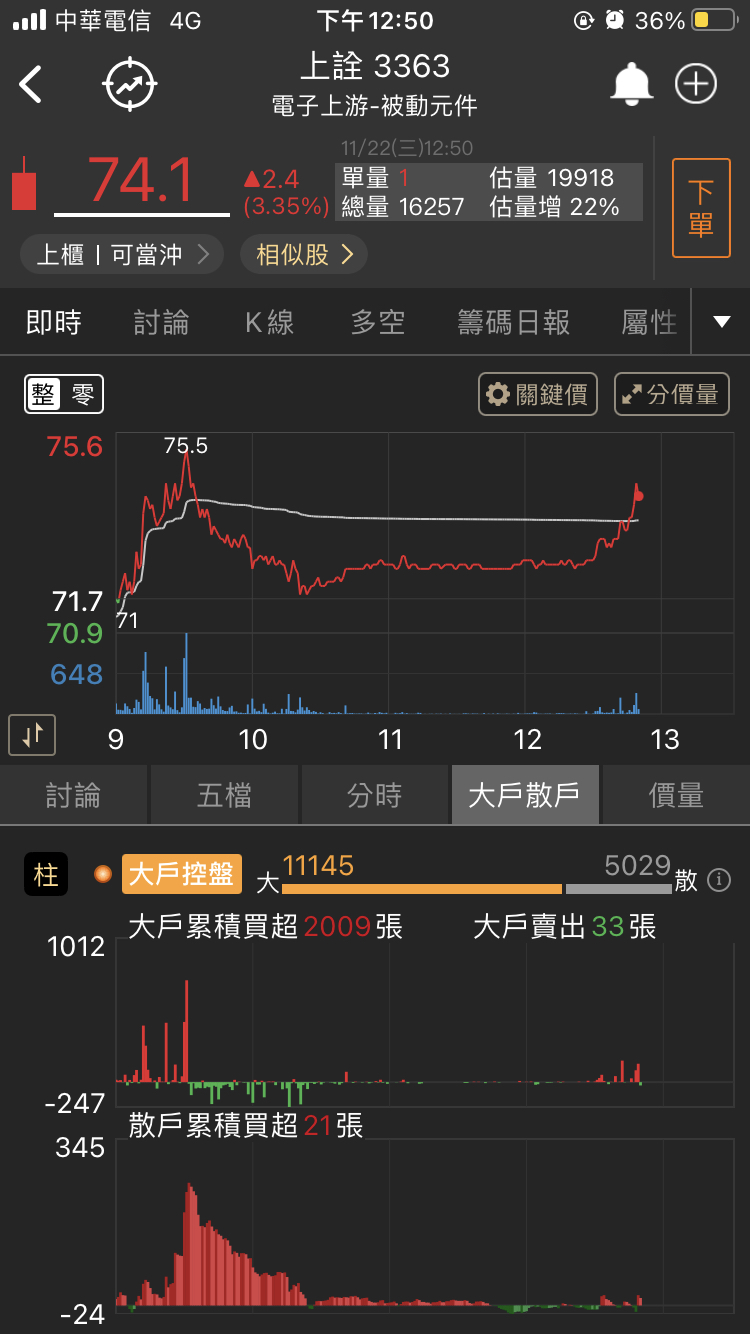This screenshot has width=750, height=1334.
Task: Enable 整 whole-lot display
Action: [x=43, y=394]
